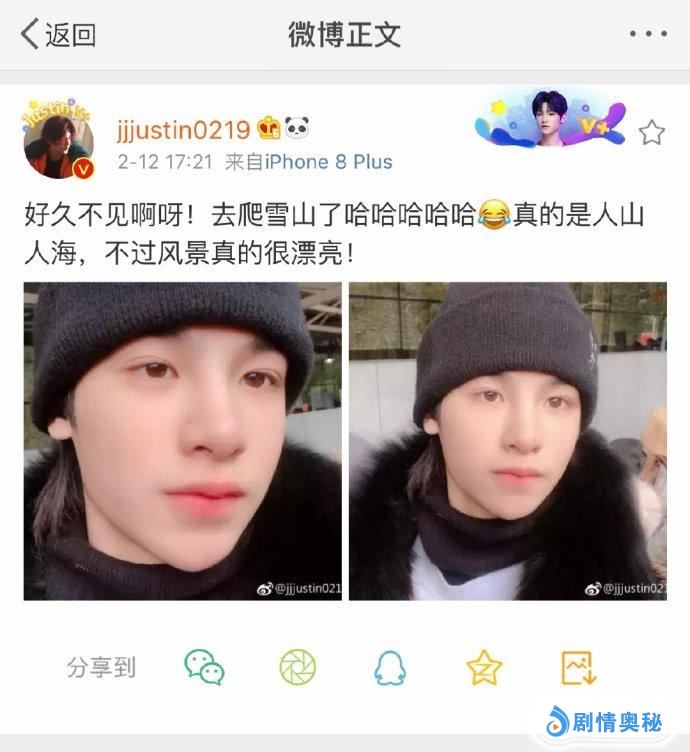This screenshot has width=690, height=752.
Task: Share the post to WeChat
Action: [x=204, y=667]
